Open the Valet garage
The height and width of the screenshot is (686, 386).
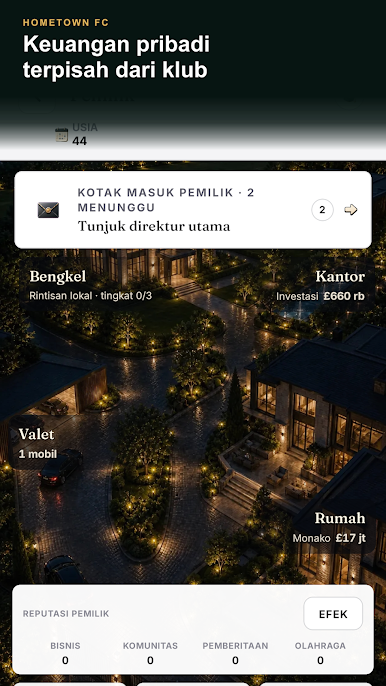[38, 443]
